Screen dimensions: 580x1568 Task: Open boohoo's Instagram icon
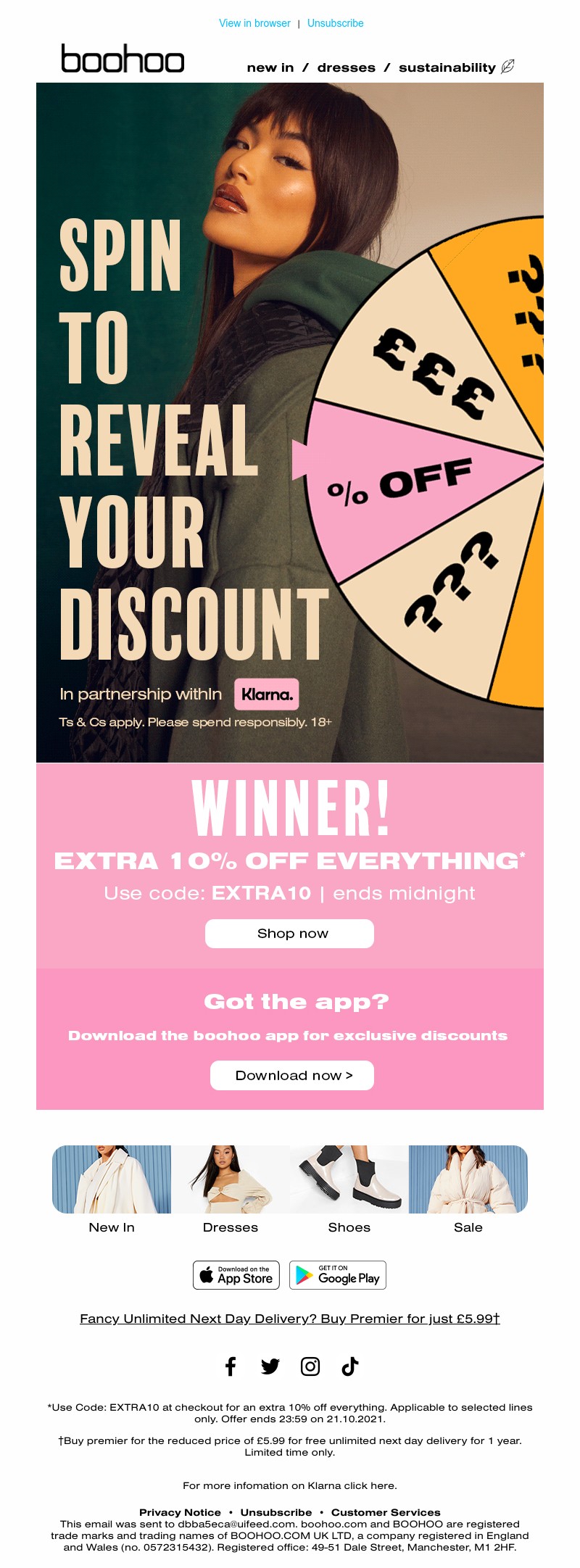click(310, 1366)
